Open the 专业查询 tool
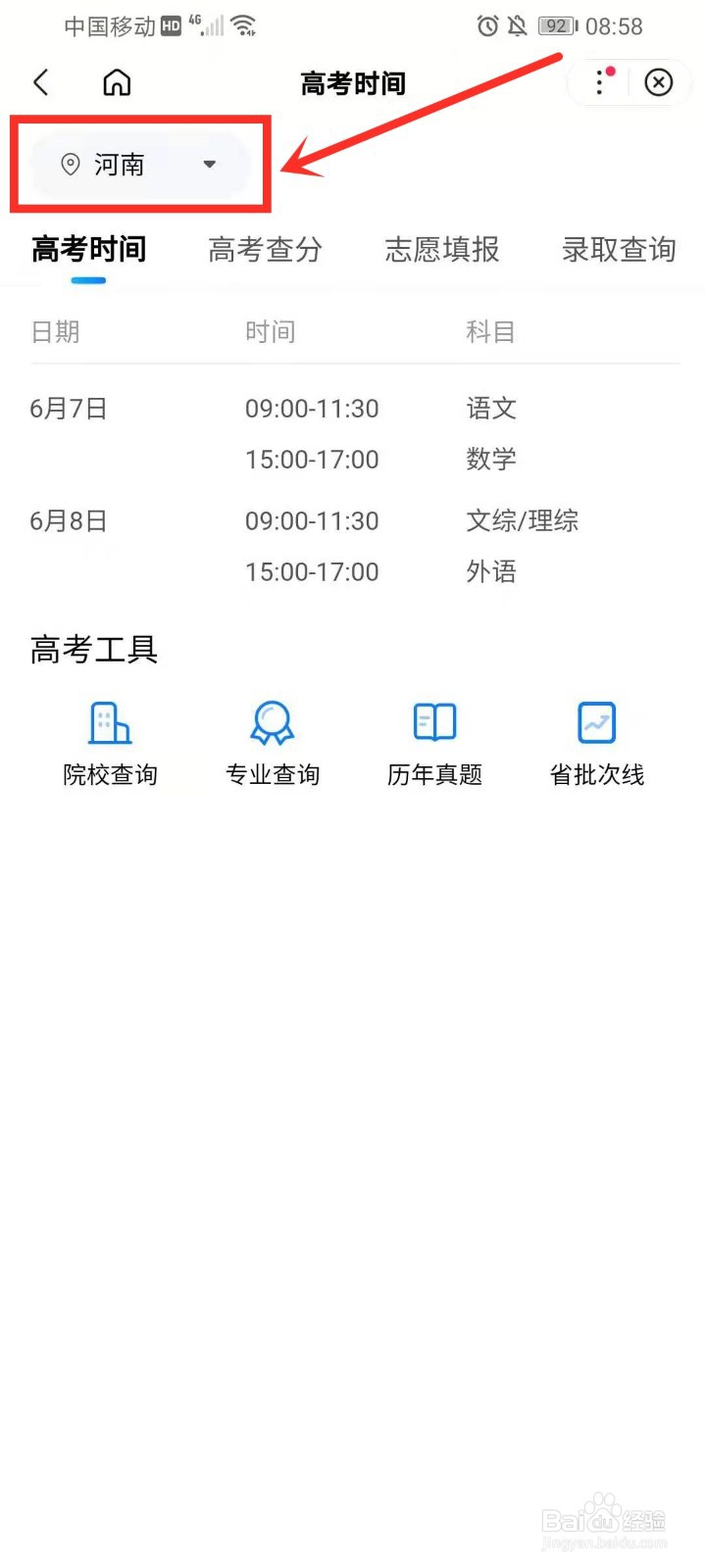 pyautogui.click(x=273, y=744)
